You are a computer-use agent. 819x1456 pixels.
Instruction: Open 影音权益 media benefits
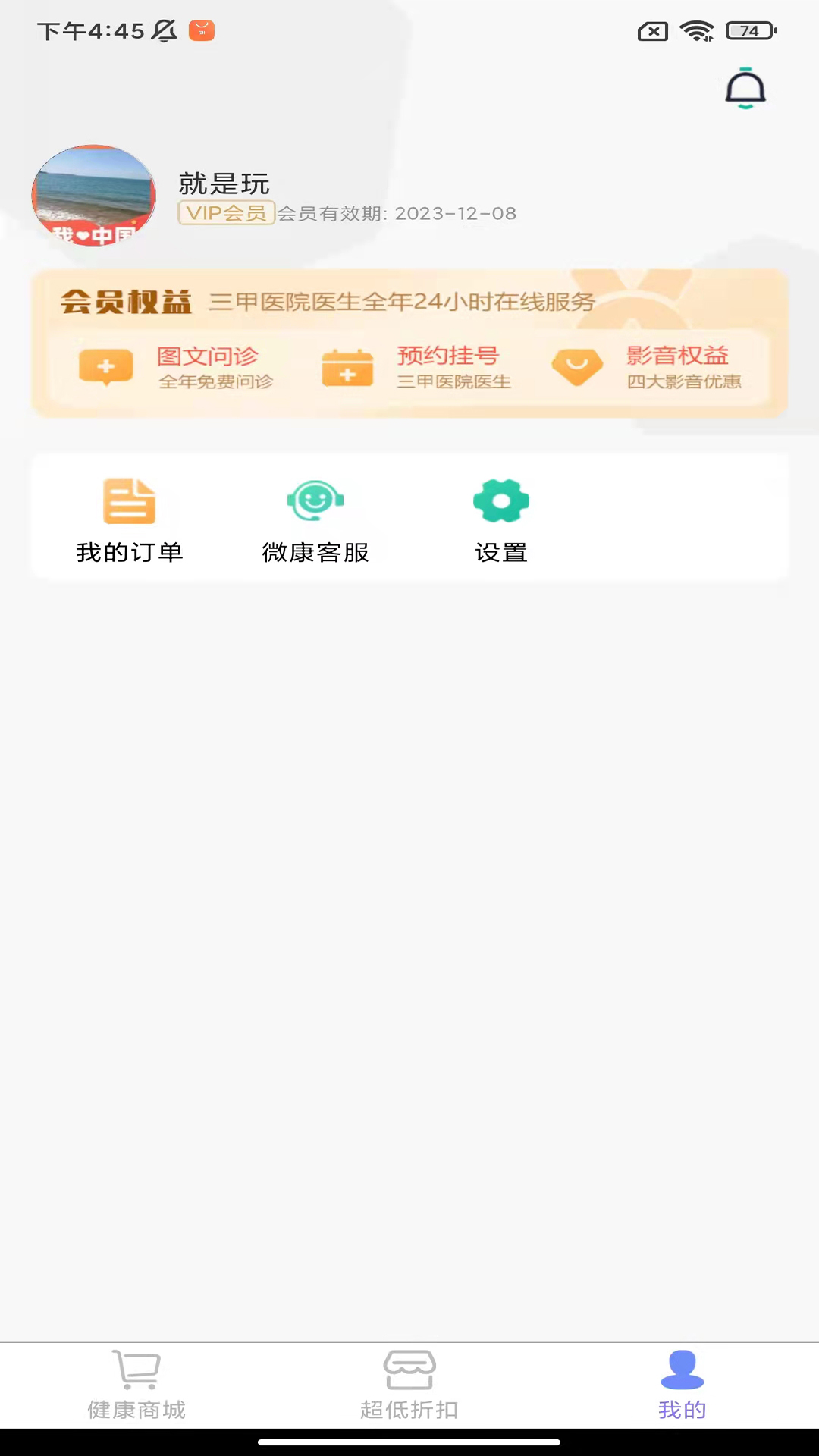coord(648,368)
